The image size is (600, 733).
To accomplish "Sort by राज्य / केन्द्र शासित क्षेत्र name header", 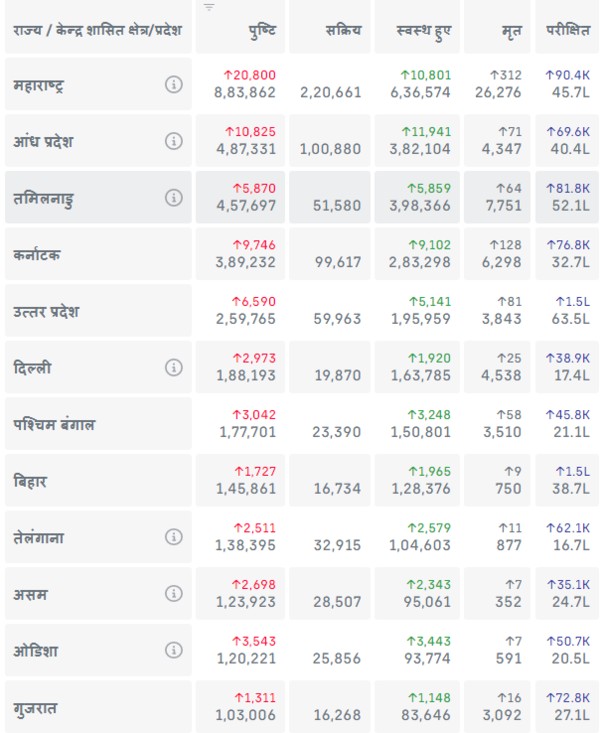I will [98, 28].
